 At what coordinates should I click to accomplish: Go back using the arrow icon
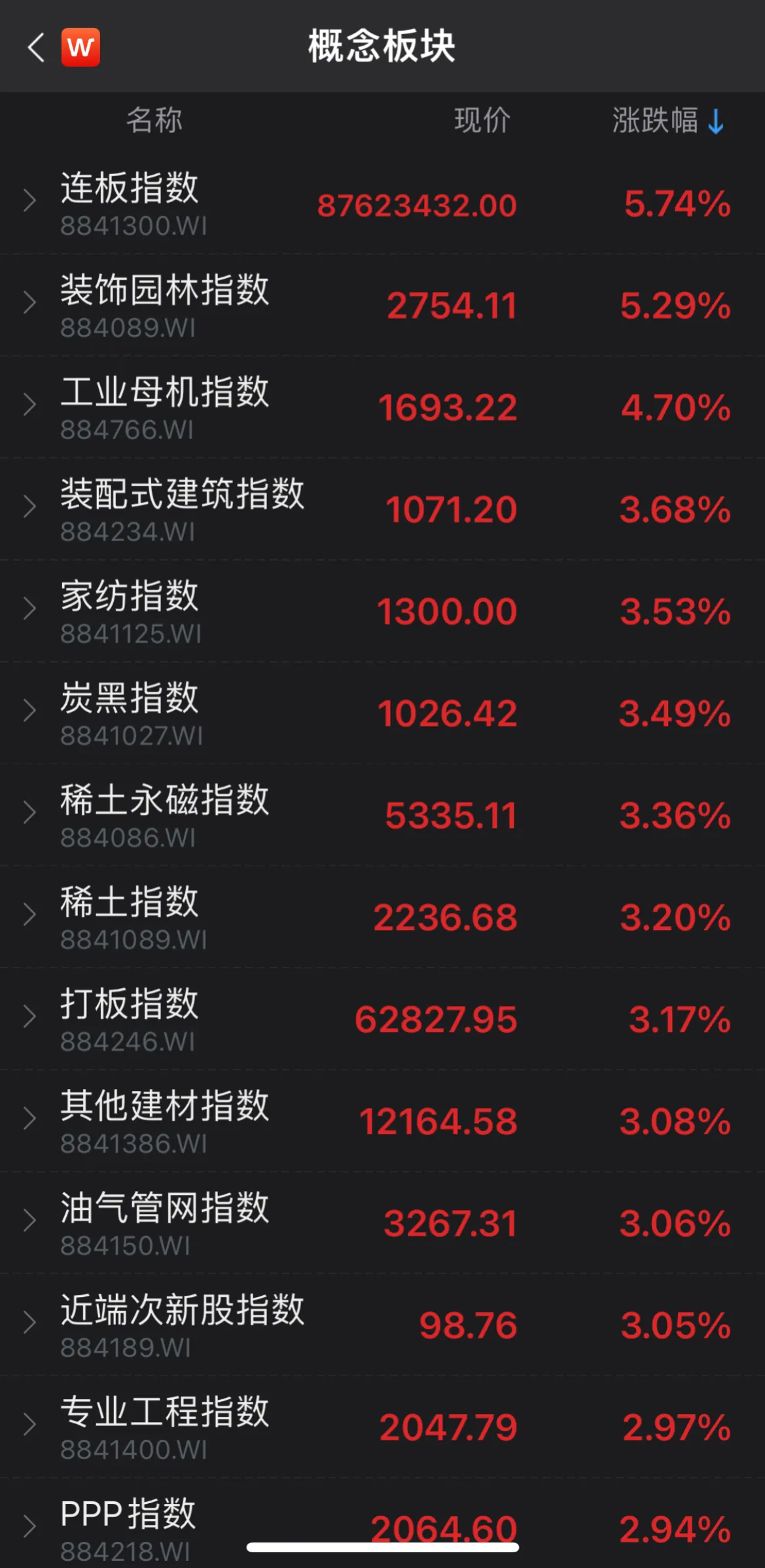click(36, 47)
